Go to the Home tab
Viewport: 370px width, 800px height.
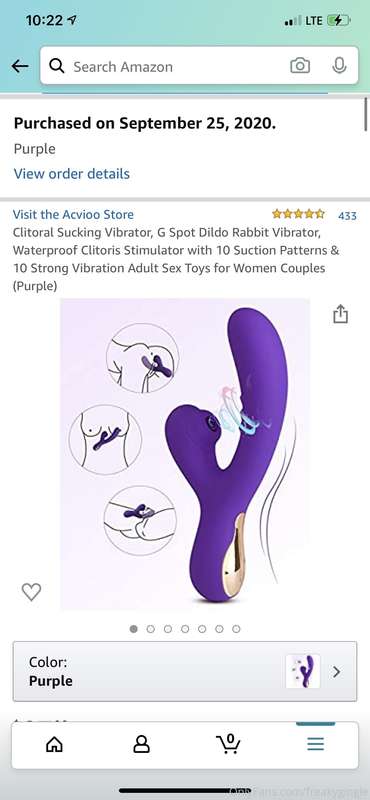(54, 744)
